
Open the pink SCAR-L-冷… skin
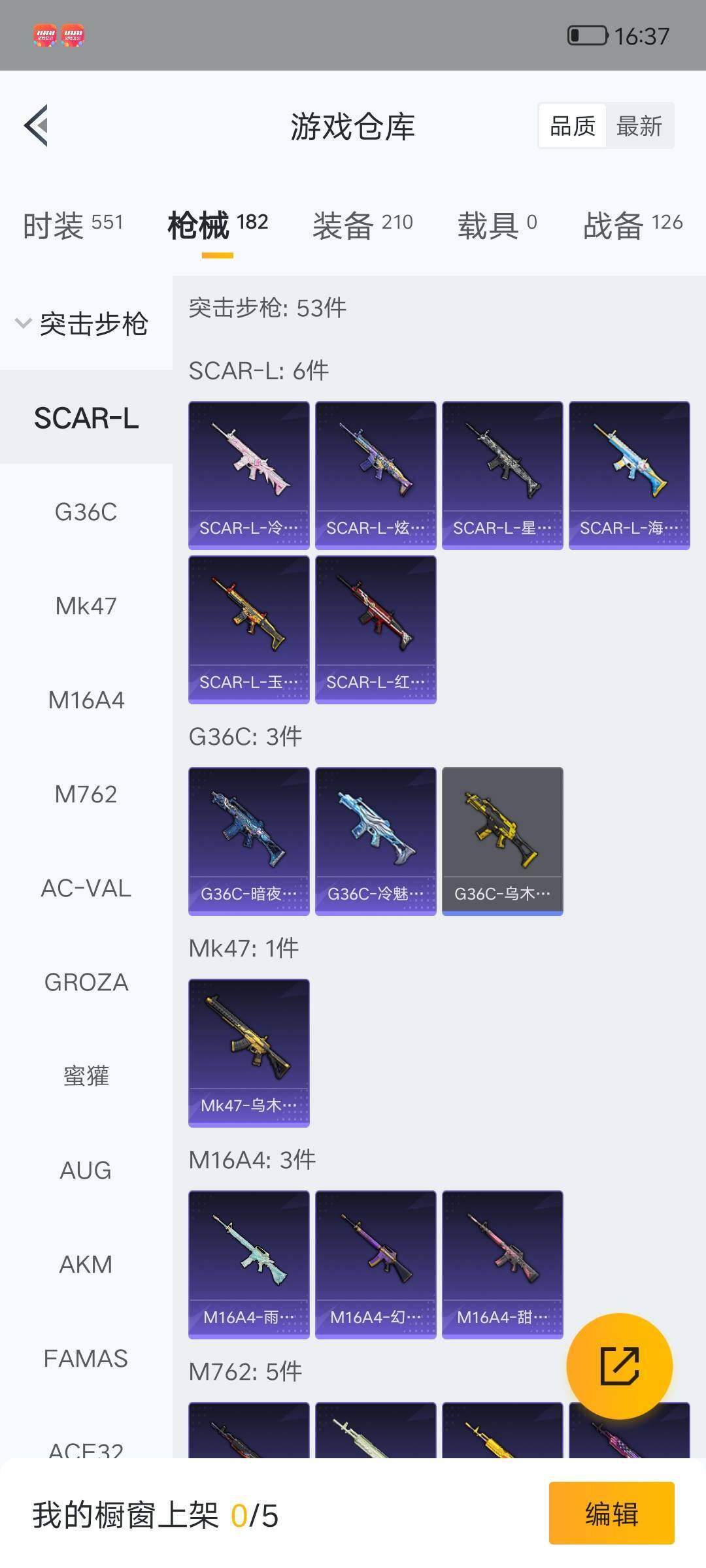[x=248, y=475]
